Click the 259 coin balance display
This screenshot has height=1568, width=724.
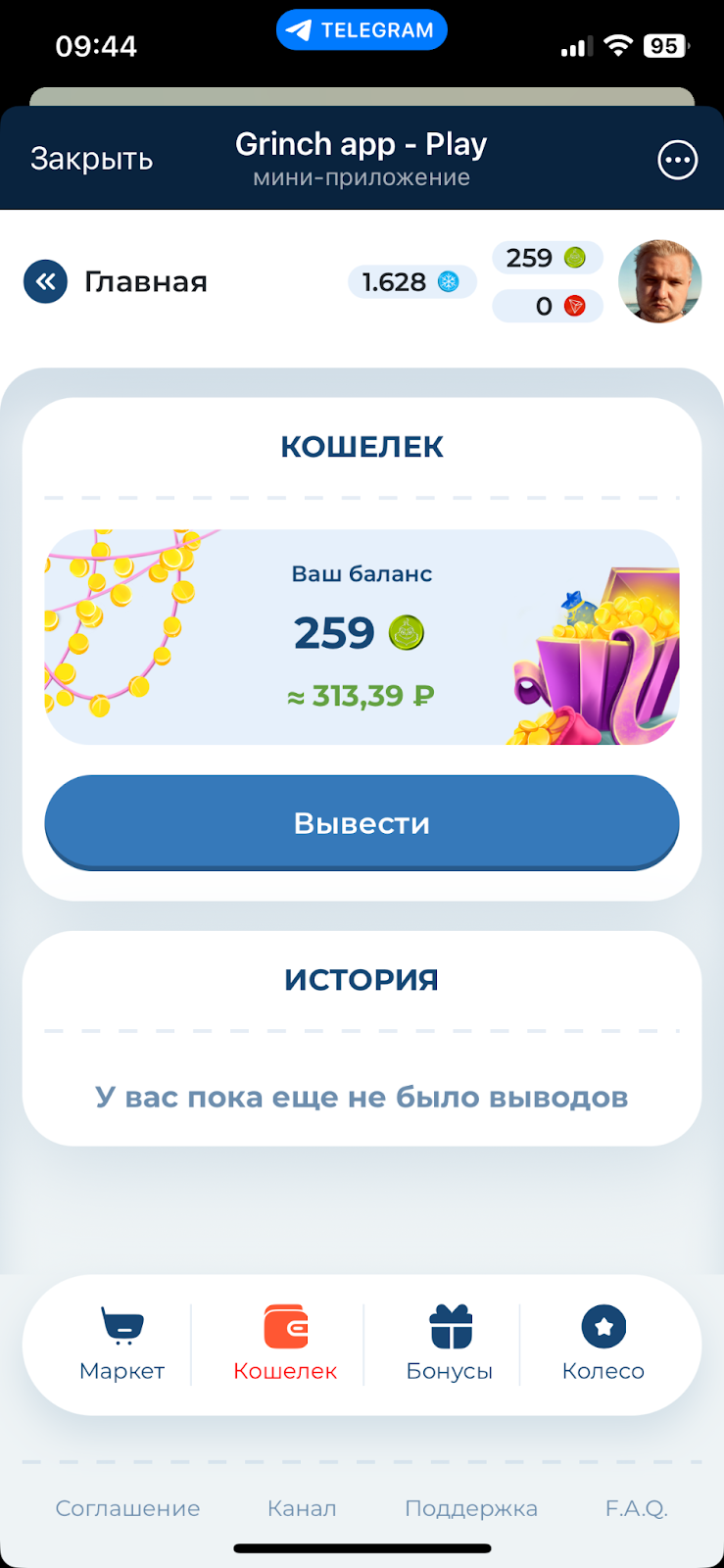point(547,257)
